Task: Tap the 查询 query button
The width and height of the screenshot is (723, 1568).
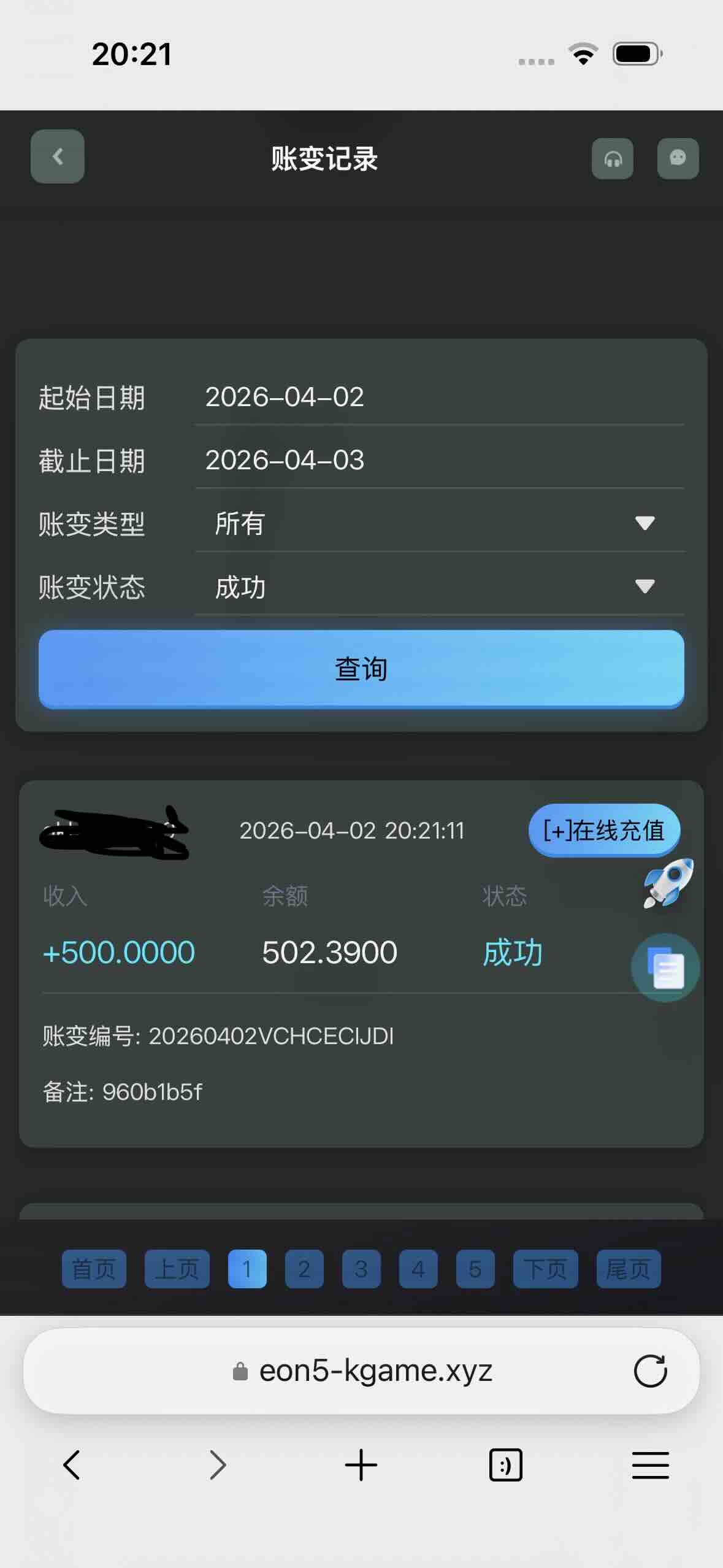Action: point(361,669)
